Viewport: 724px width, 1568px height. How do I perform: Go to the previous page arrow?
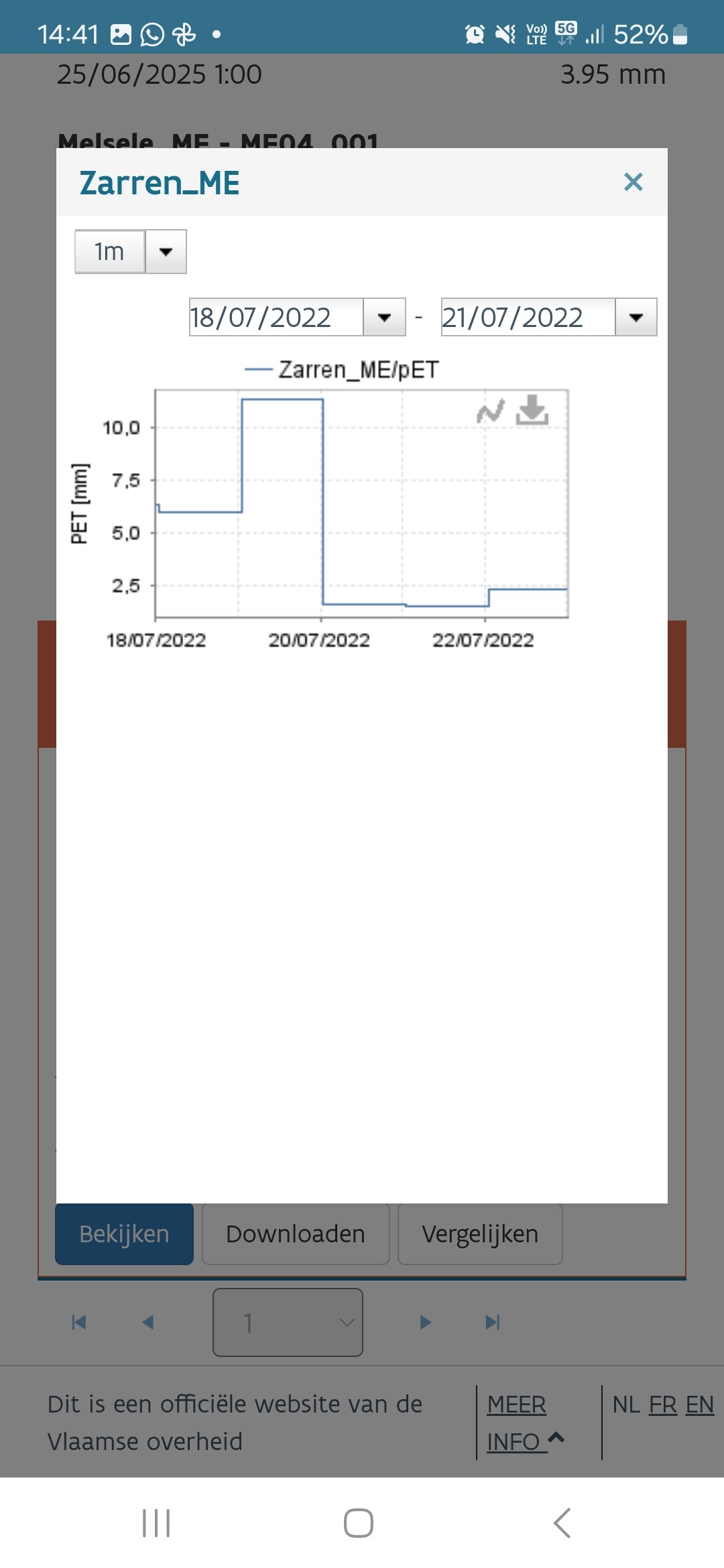click(148, 1322)
